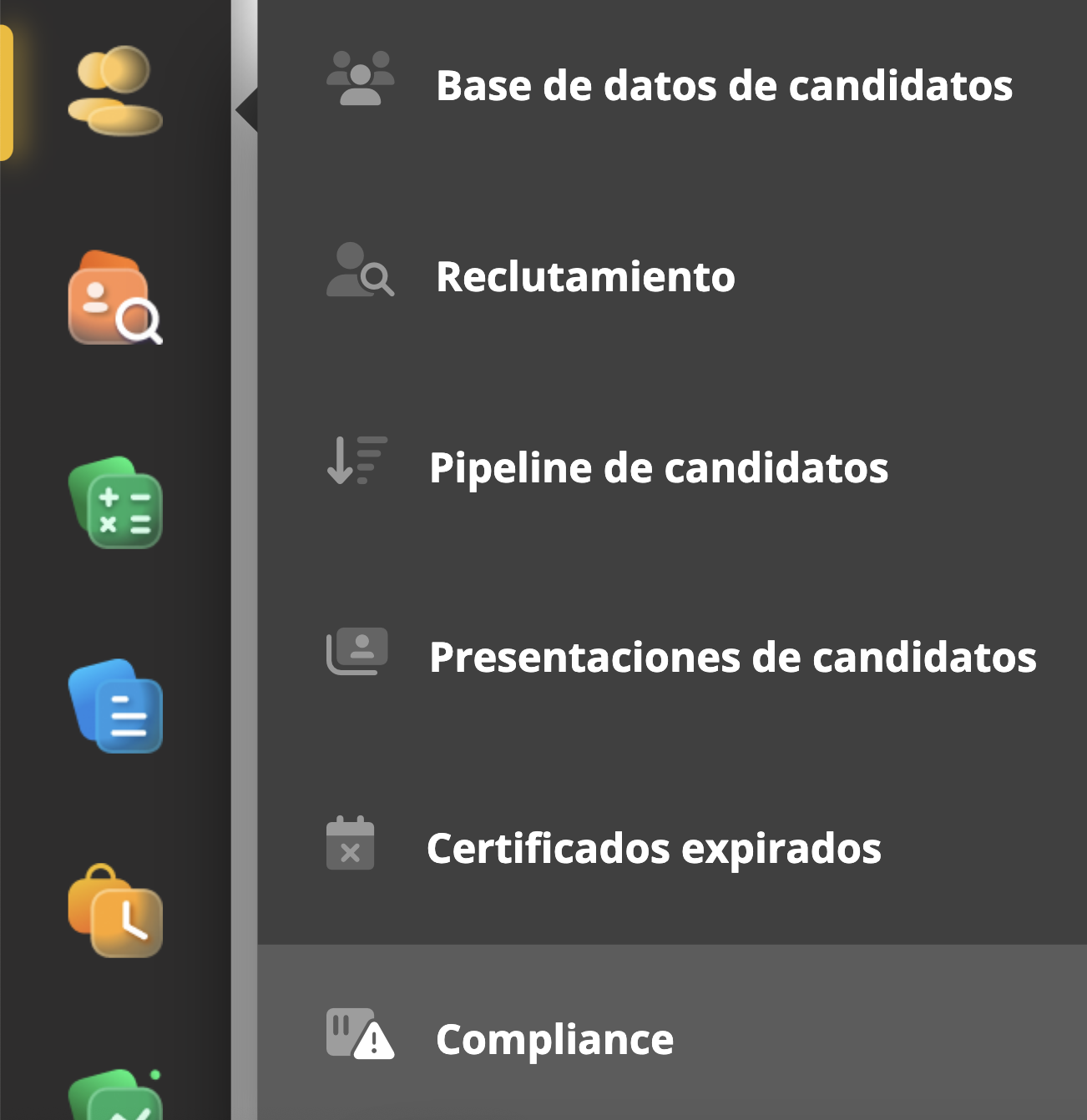1087x1120 pixels.
Task: Open Certificados expirados
Action: coord(653,849)
